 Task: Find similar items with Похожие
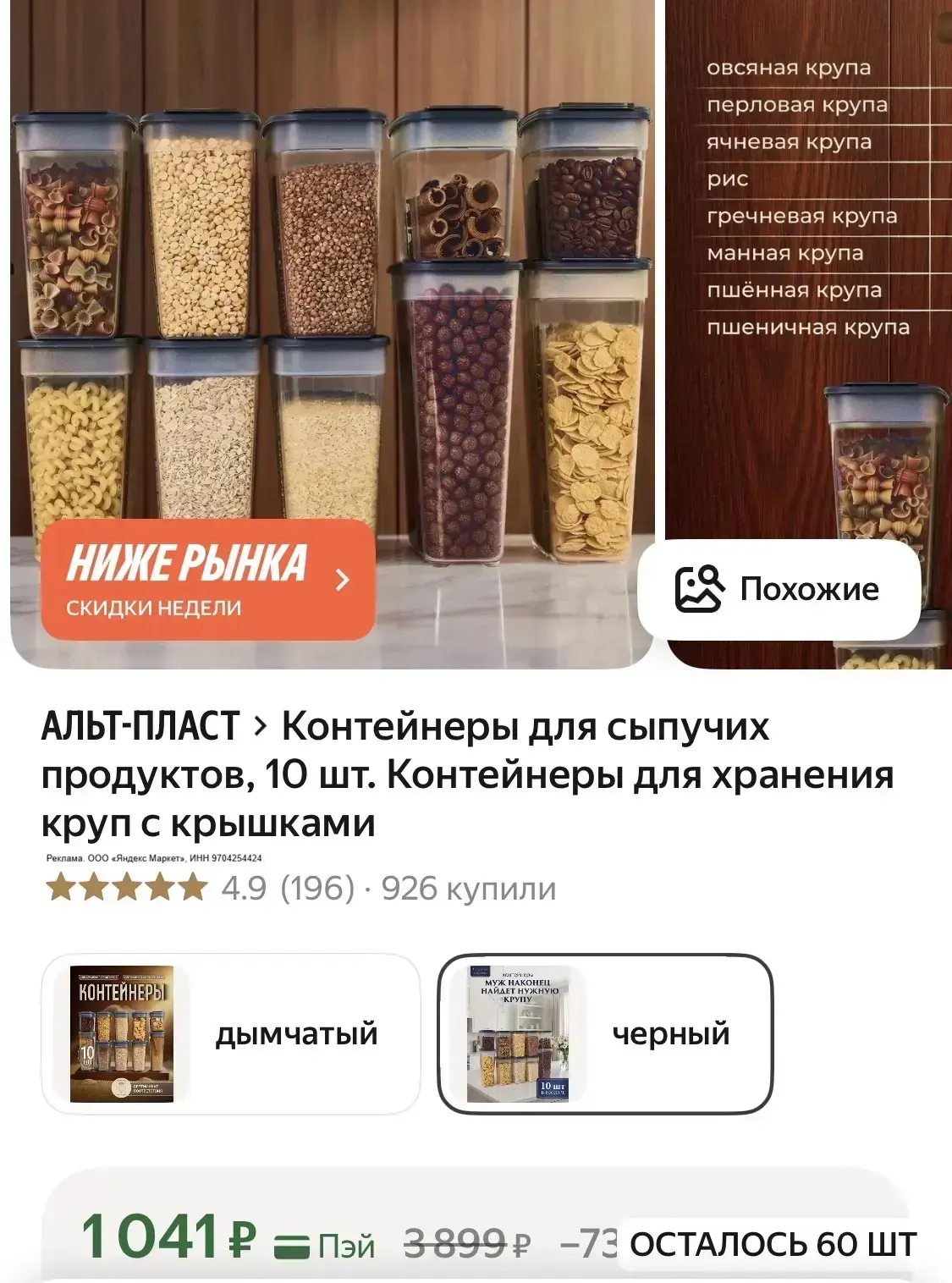pos(779,589)
